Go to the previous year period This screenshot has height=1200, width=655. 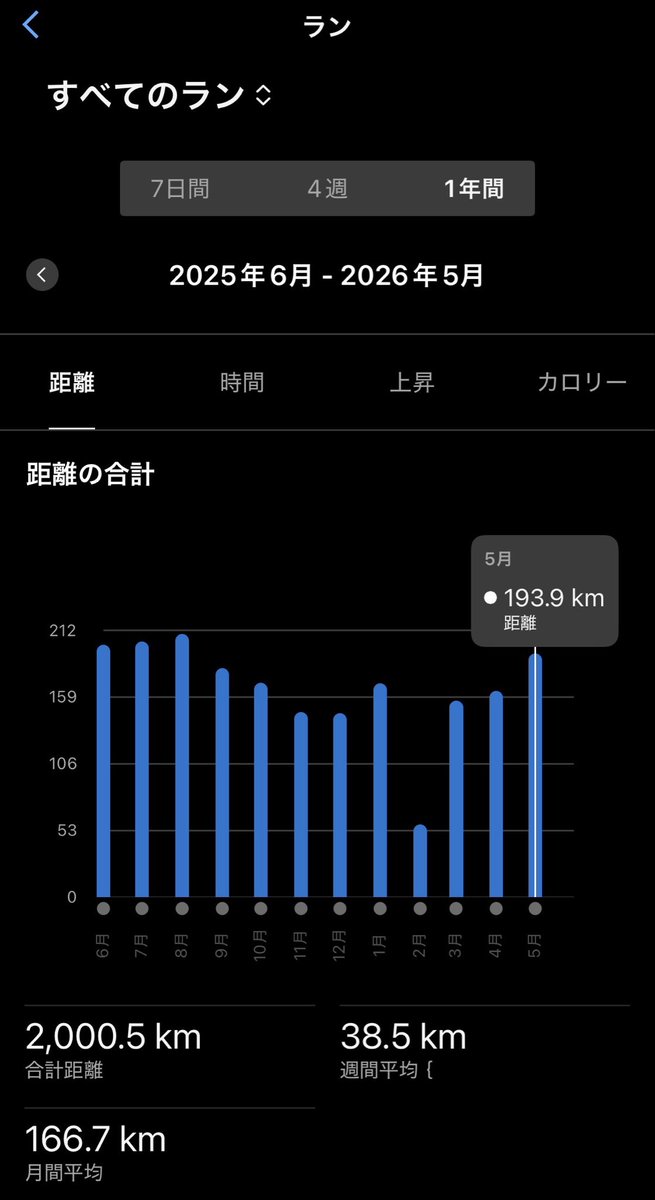[42, 275]
